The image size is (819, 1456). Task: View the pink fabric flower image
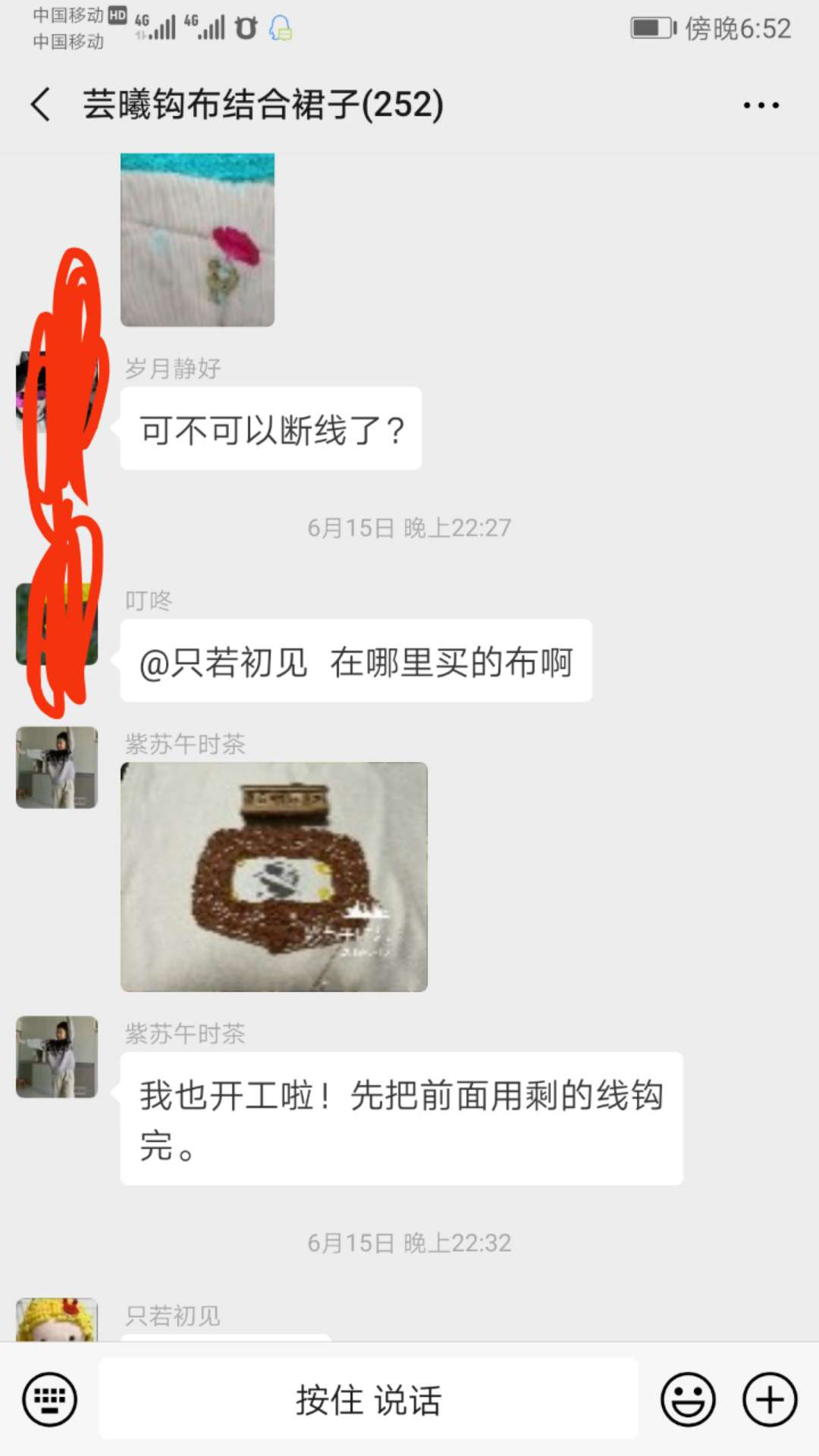point(198,240)
